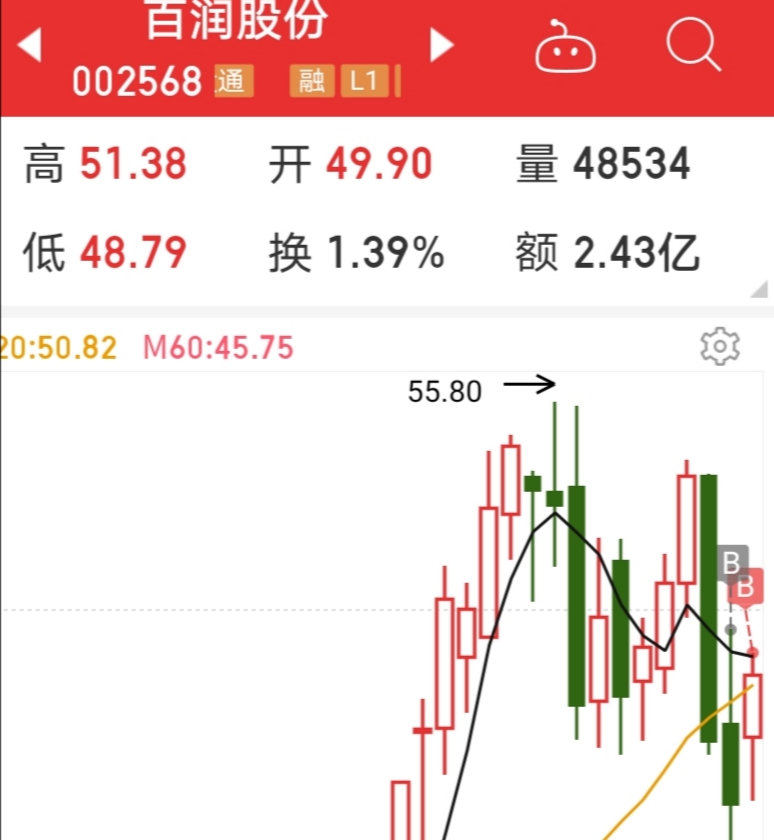Expand the quote details panel
This screenshot has width=774, height=840.
759,289
